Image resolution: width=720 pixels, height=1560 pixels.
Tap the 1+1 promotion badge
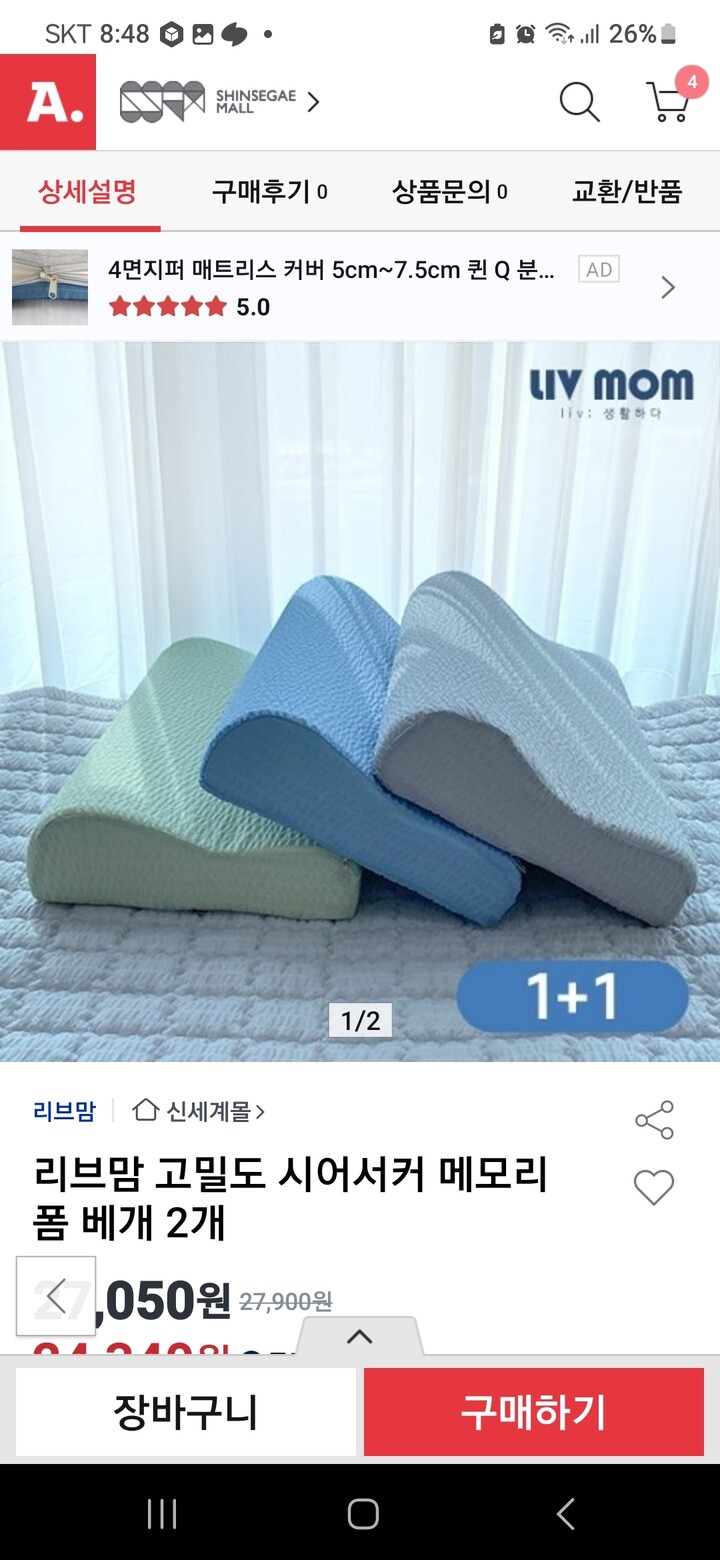click(x=572, y=996)
